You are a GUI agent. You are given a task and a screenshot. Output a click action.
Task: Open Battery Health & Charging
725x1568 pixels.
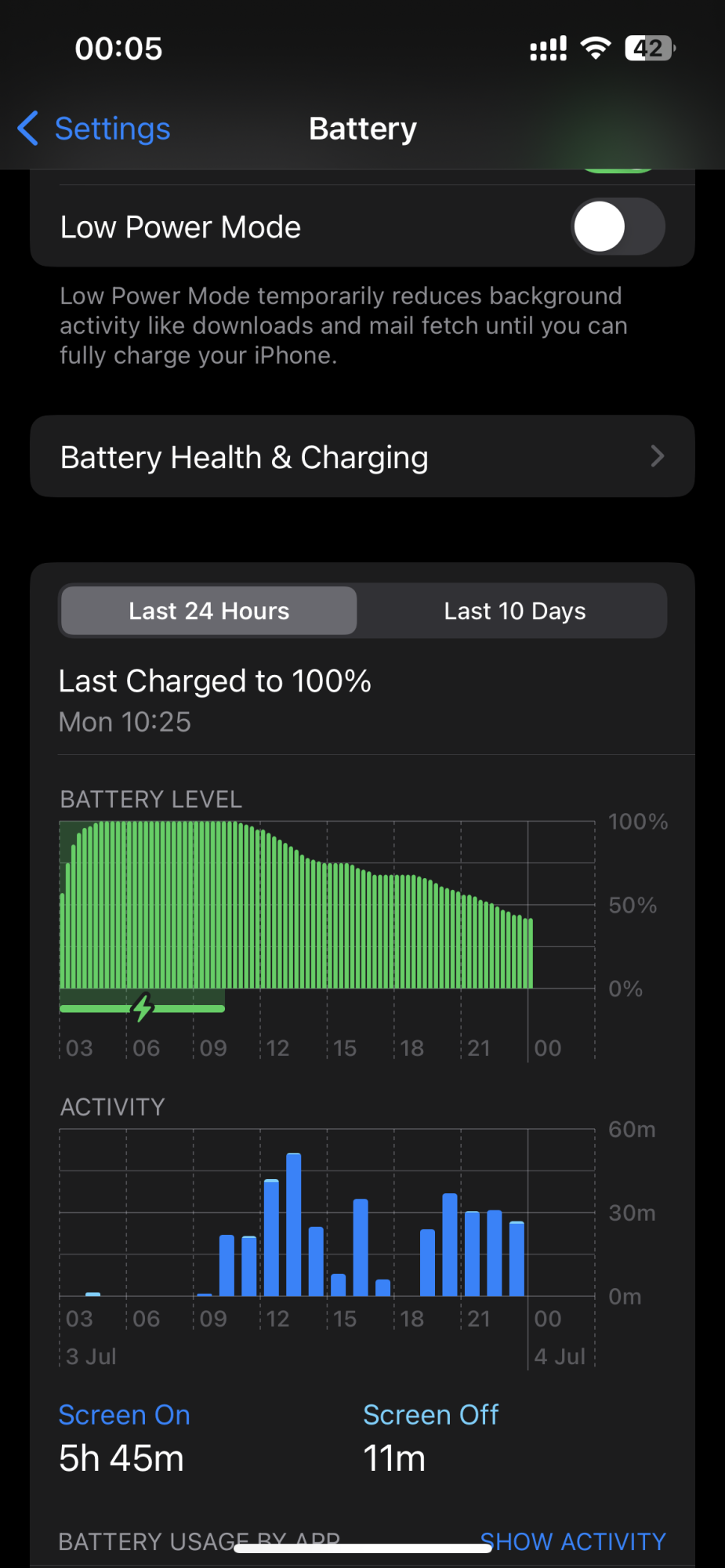pos(362,456)
